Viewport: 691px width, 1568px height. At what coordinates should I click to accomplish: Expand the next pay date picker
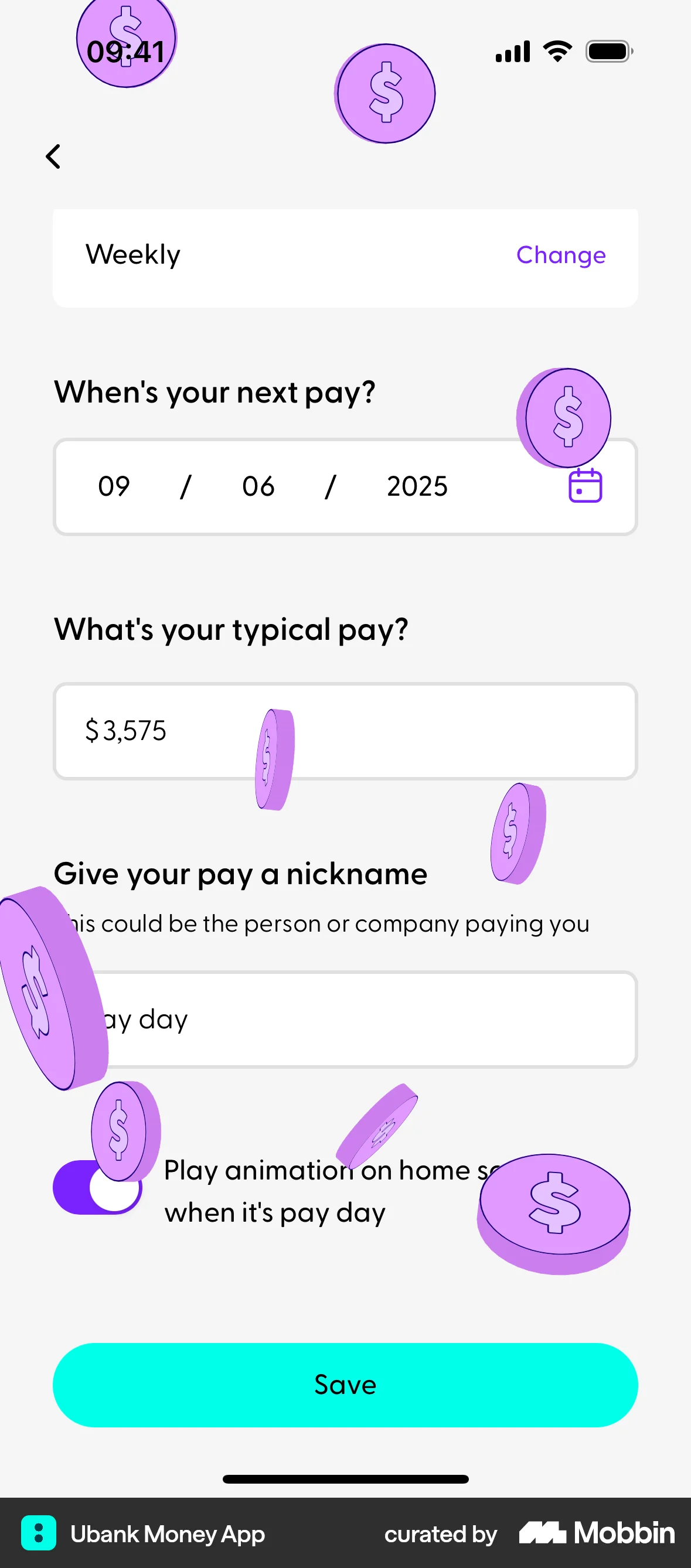[345, 486]
